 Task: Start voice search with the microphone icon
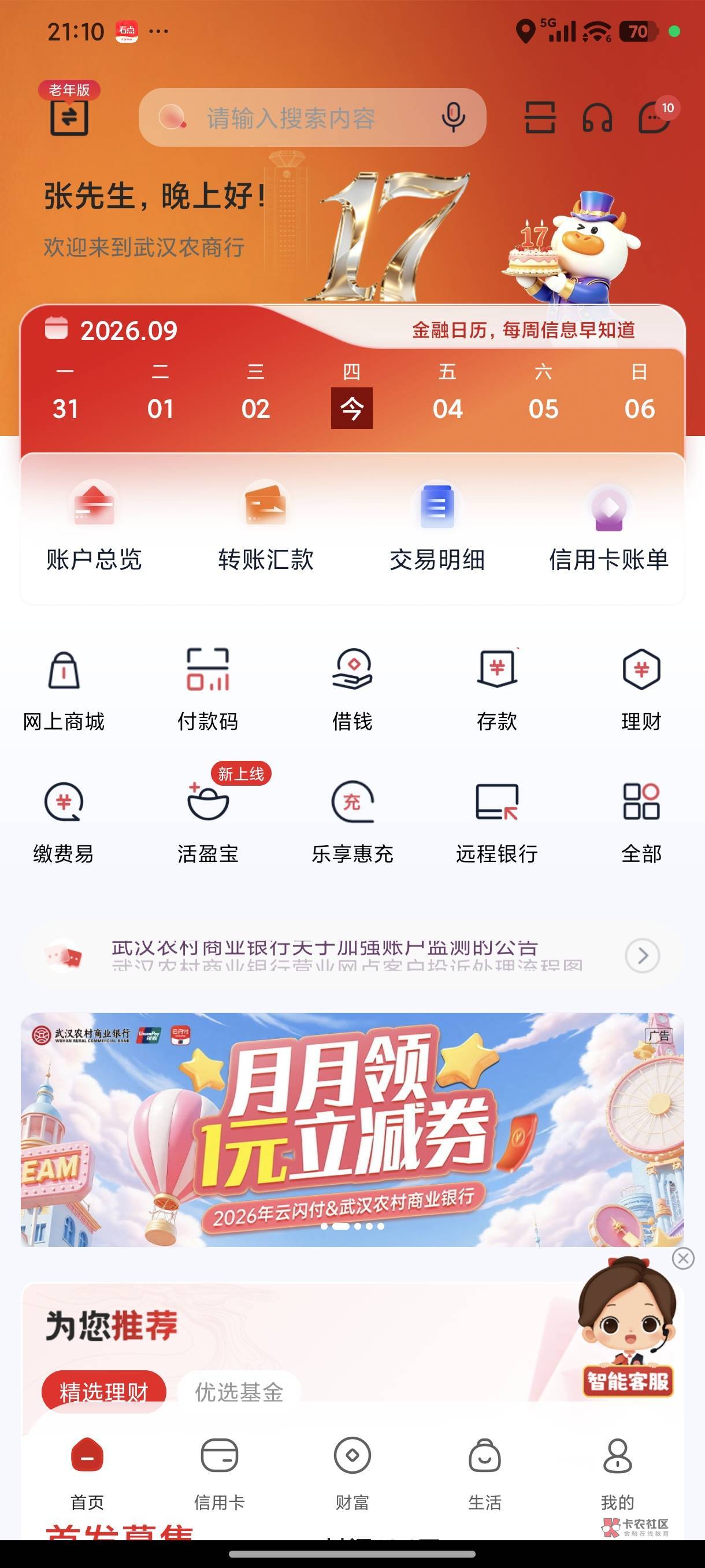(x=453, y=117)
